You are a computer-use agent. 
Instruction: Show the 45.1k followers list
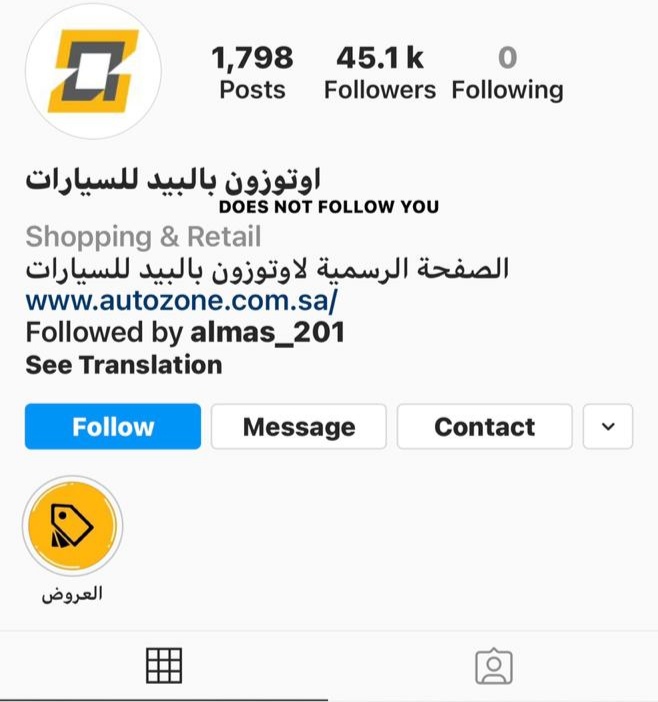[x=380, y=72]
